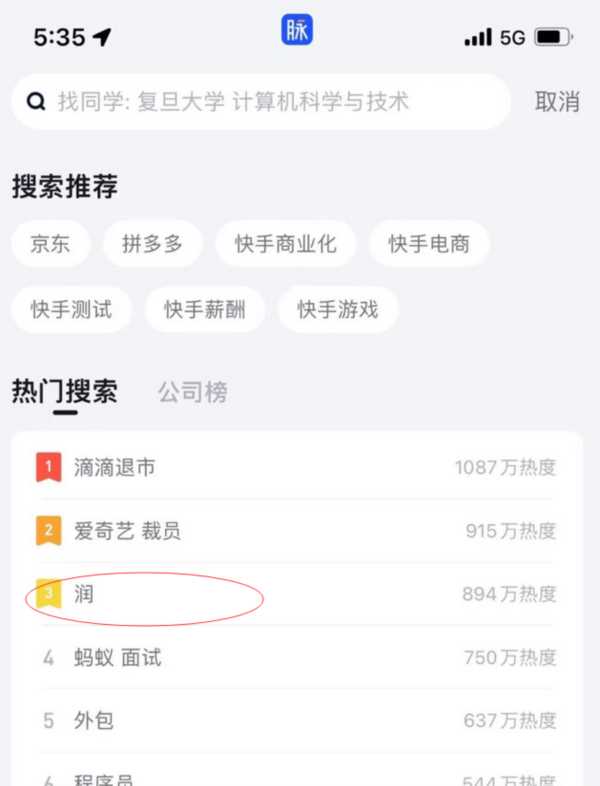The height and width of the screenshot is (786, 600).
Task: Switch to the 热门搜索 tab
Action: point(64,392)
